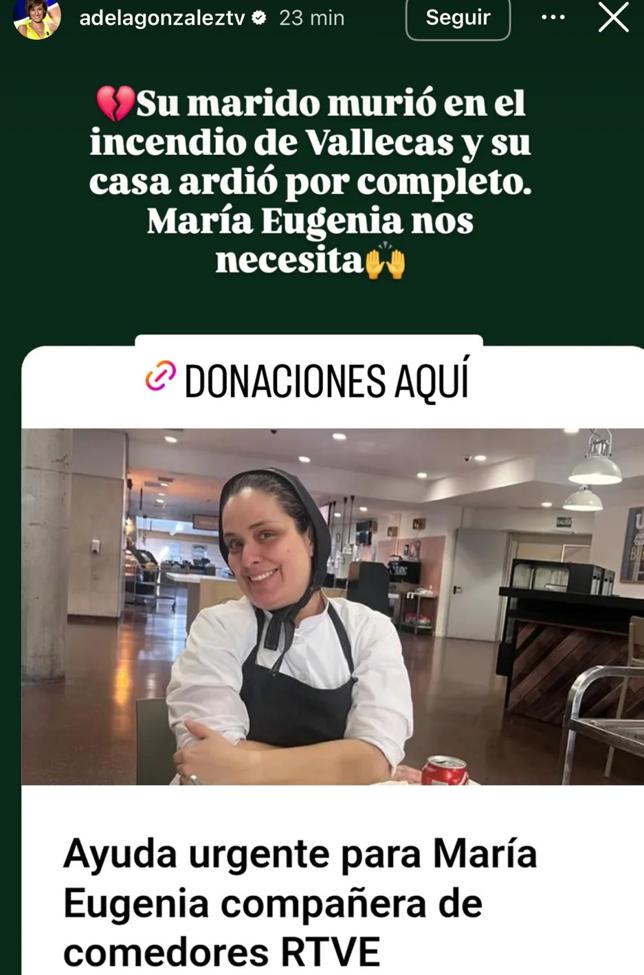Close the story viewer
Image resolution: width=644 pixels, height=975 pixels.
613,18
